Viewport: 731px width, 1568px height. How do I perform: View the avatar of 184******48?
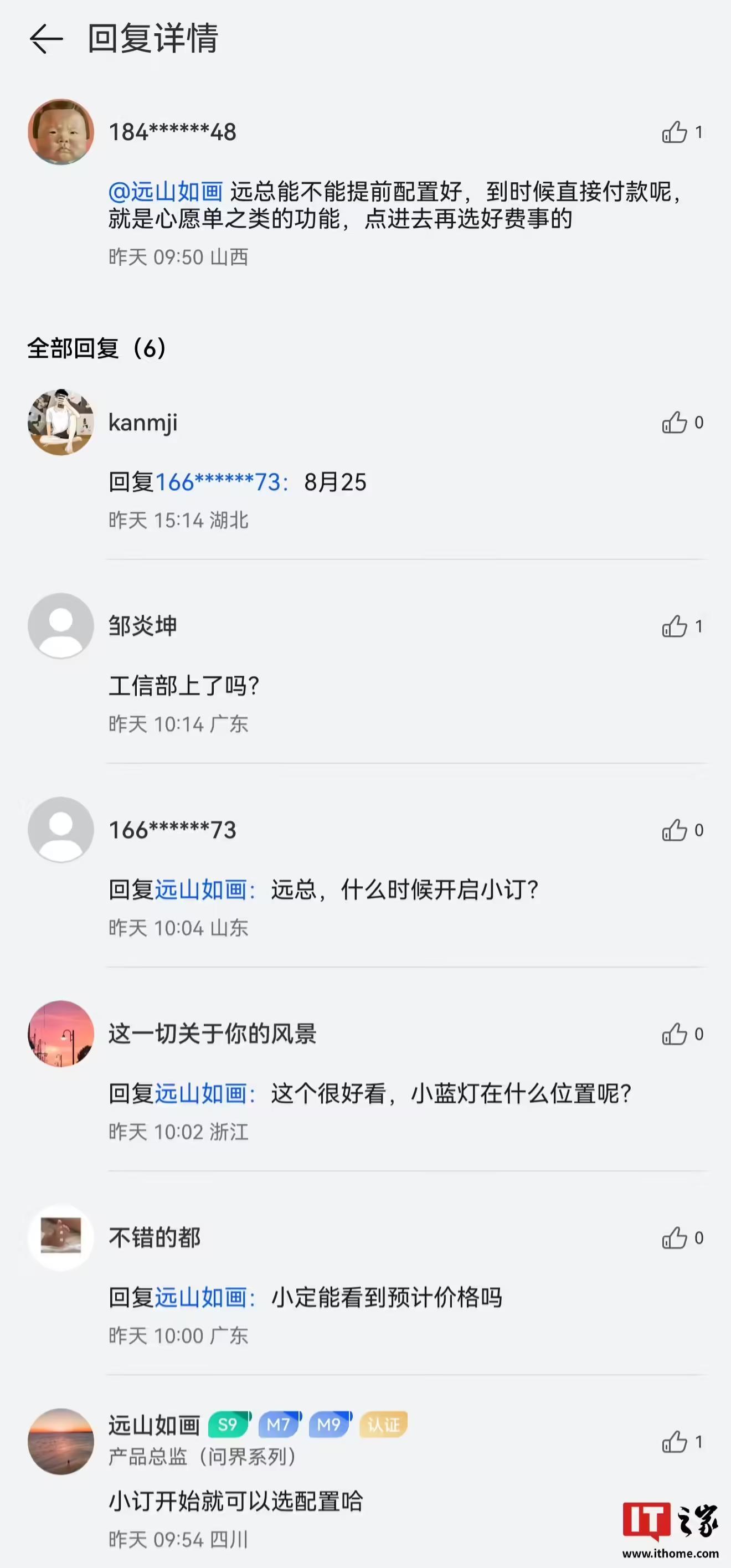click(61, 132)
